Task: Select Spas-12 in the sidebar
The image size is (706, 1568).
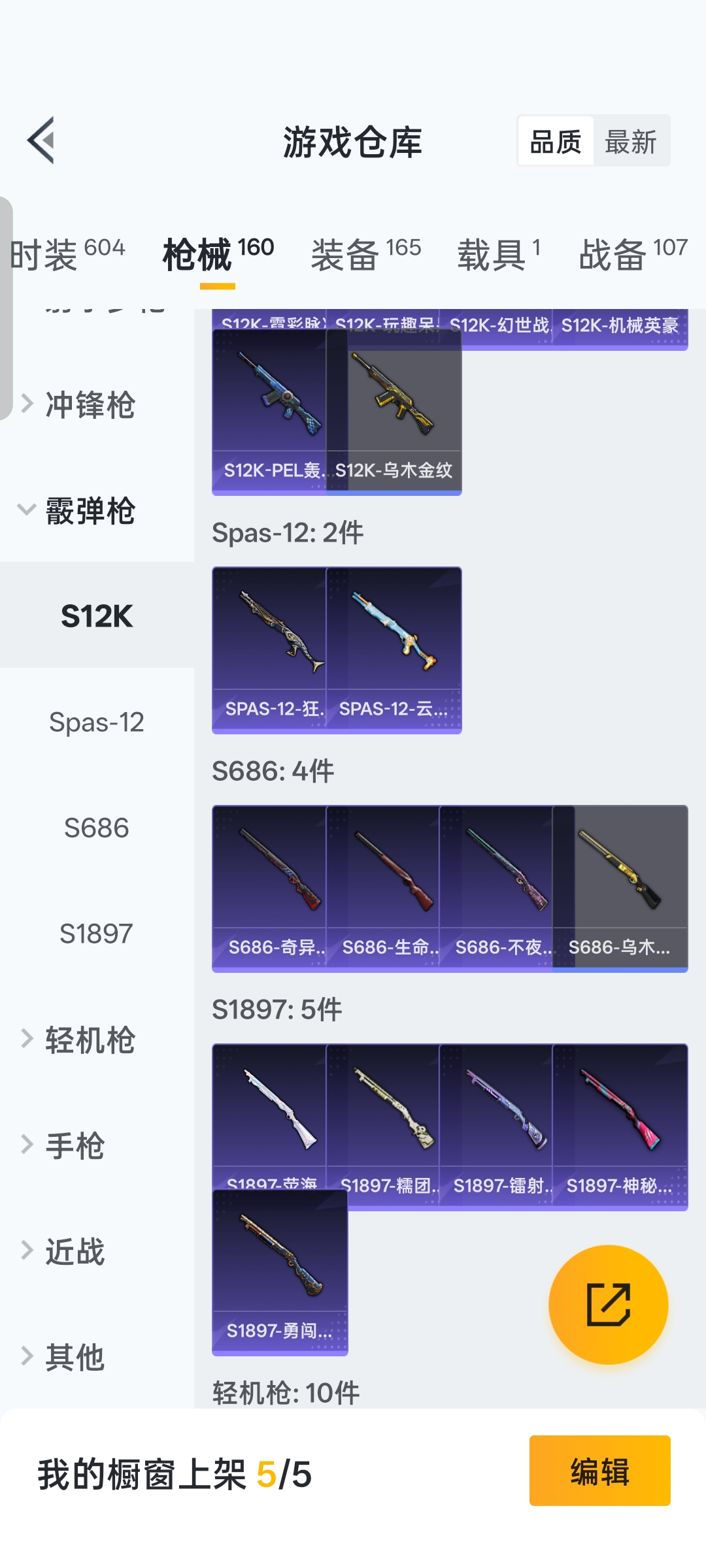Action: 97,722
